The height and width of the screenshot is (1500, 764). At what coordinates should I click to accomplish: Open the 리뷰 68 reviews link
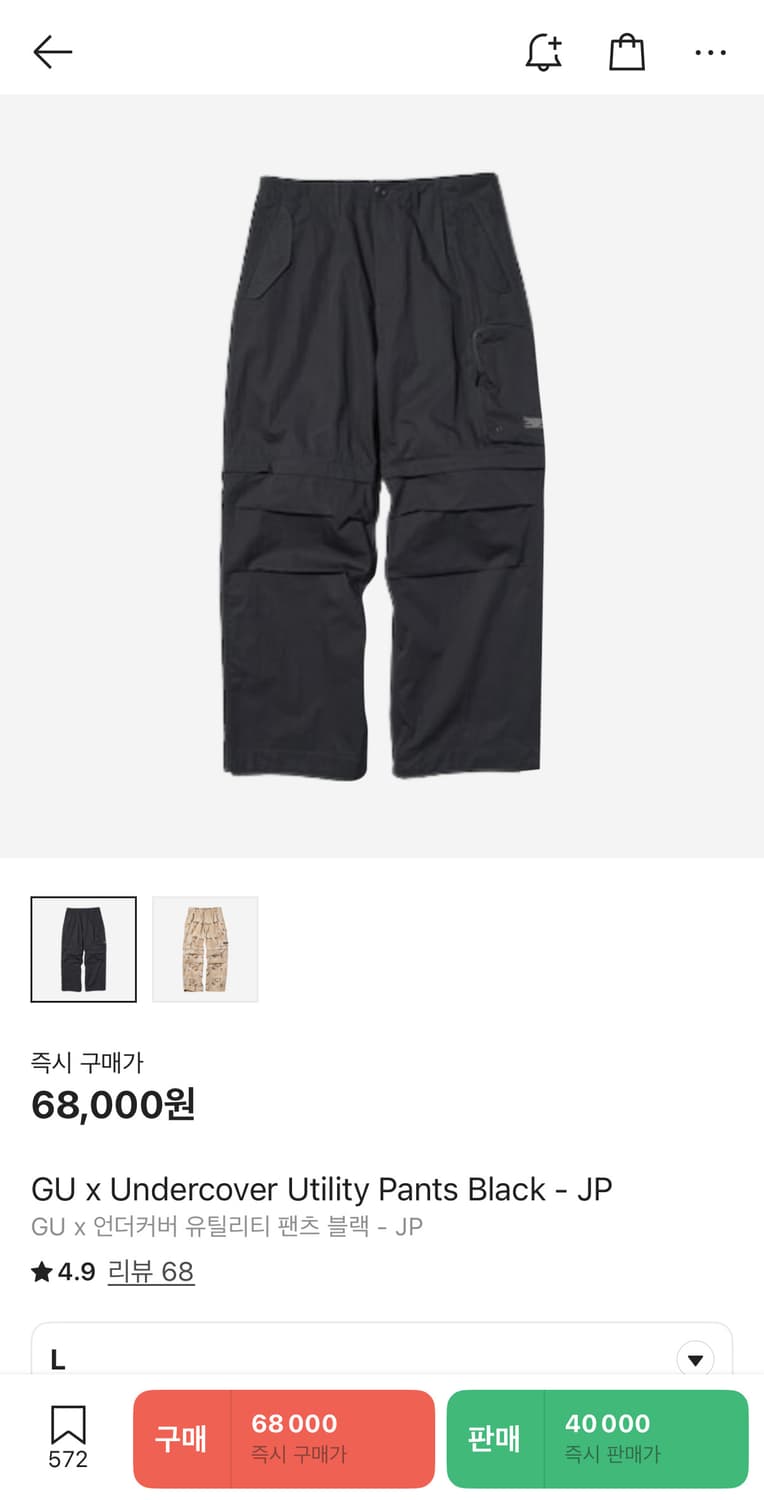(x=151, y=1272)
